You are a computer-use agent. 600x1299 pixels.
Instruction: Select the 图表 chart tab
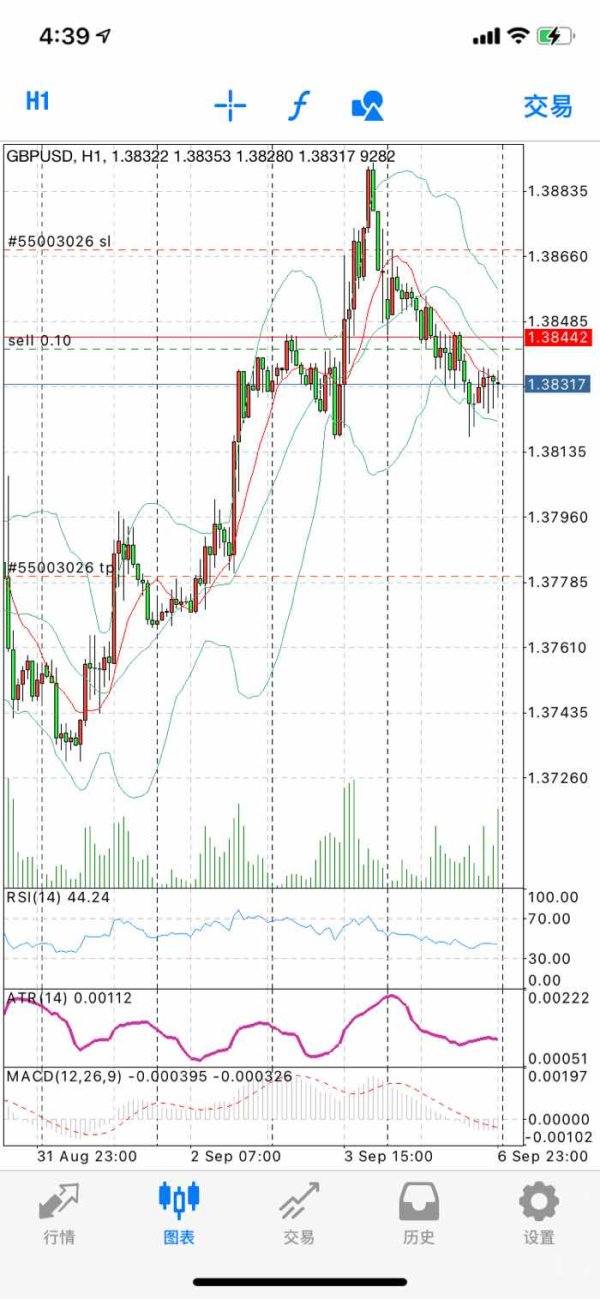click(x=180, y=1214)
